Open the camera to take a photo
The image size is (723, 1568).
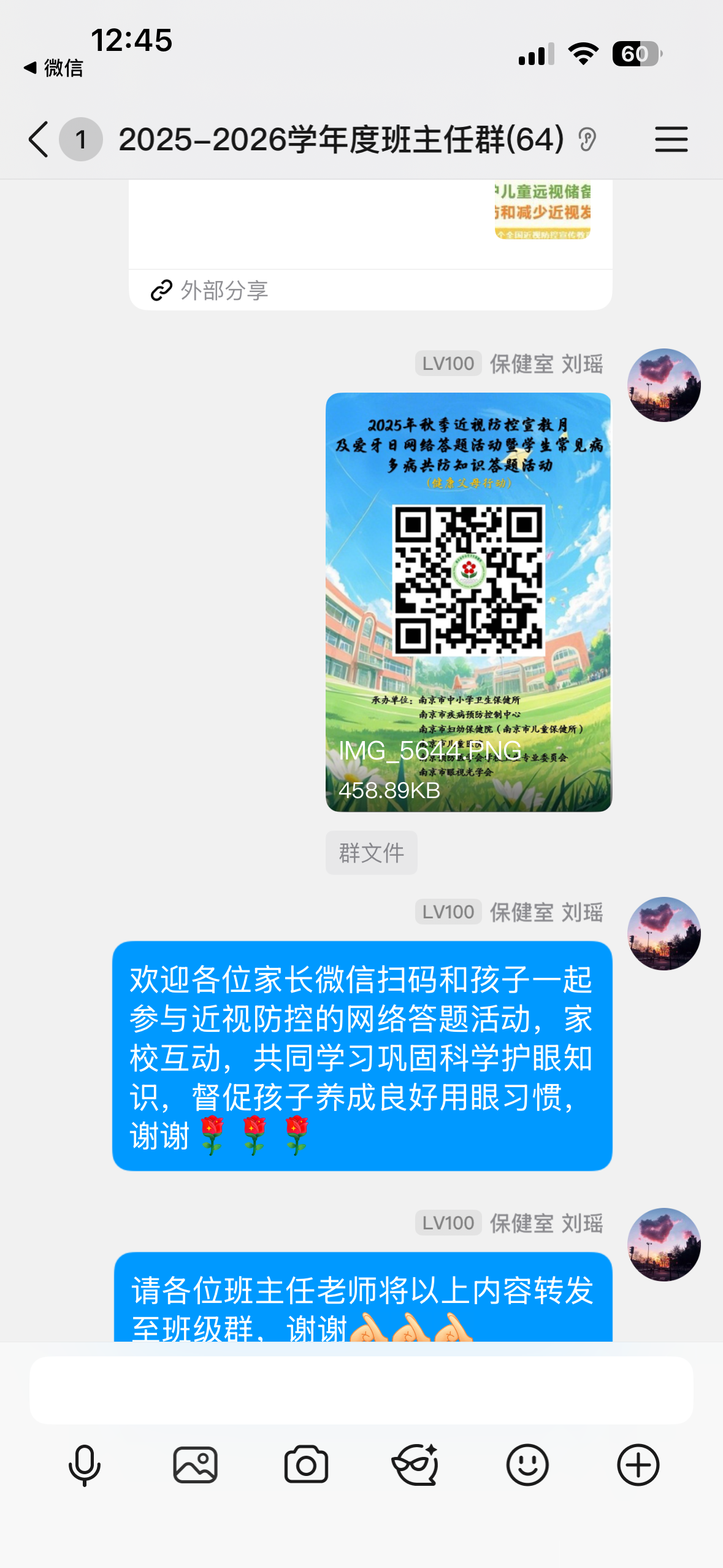point(306,1465)
